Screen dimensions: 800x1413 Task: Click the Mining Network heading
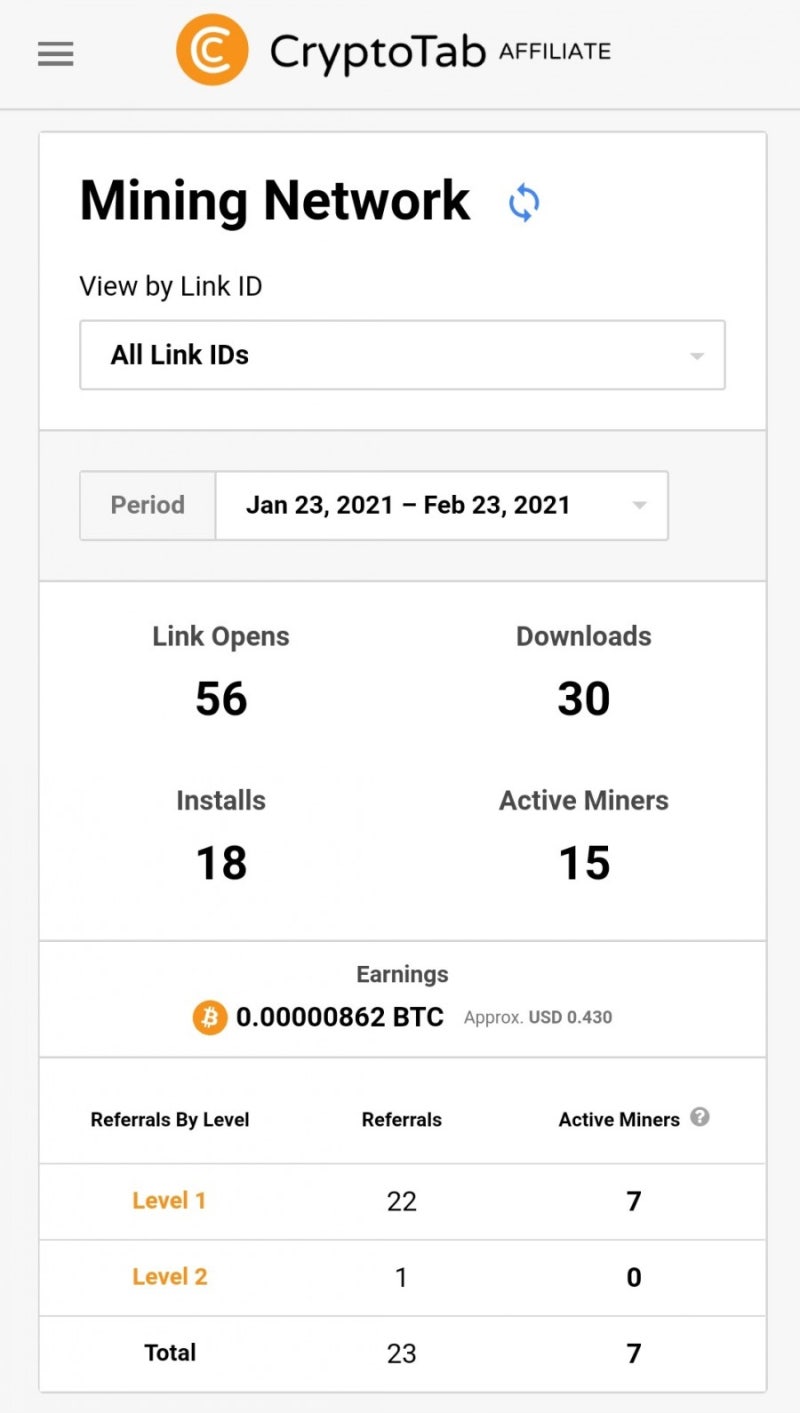pyautogui.click(x=274, y=200)
